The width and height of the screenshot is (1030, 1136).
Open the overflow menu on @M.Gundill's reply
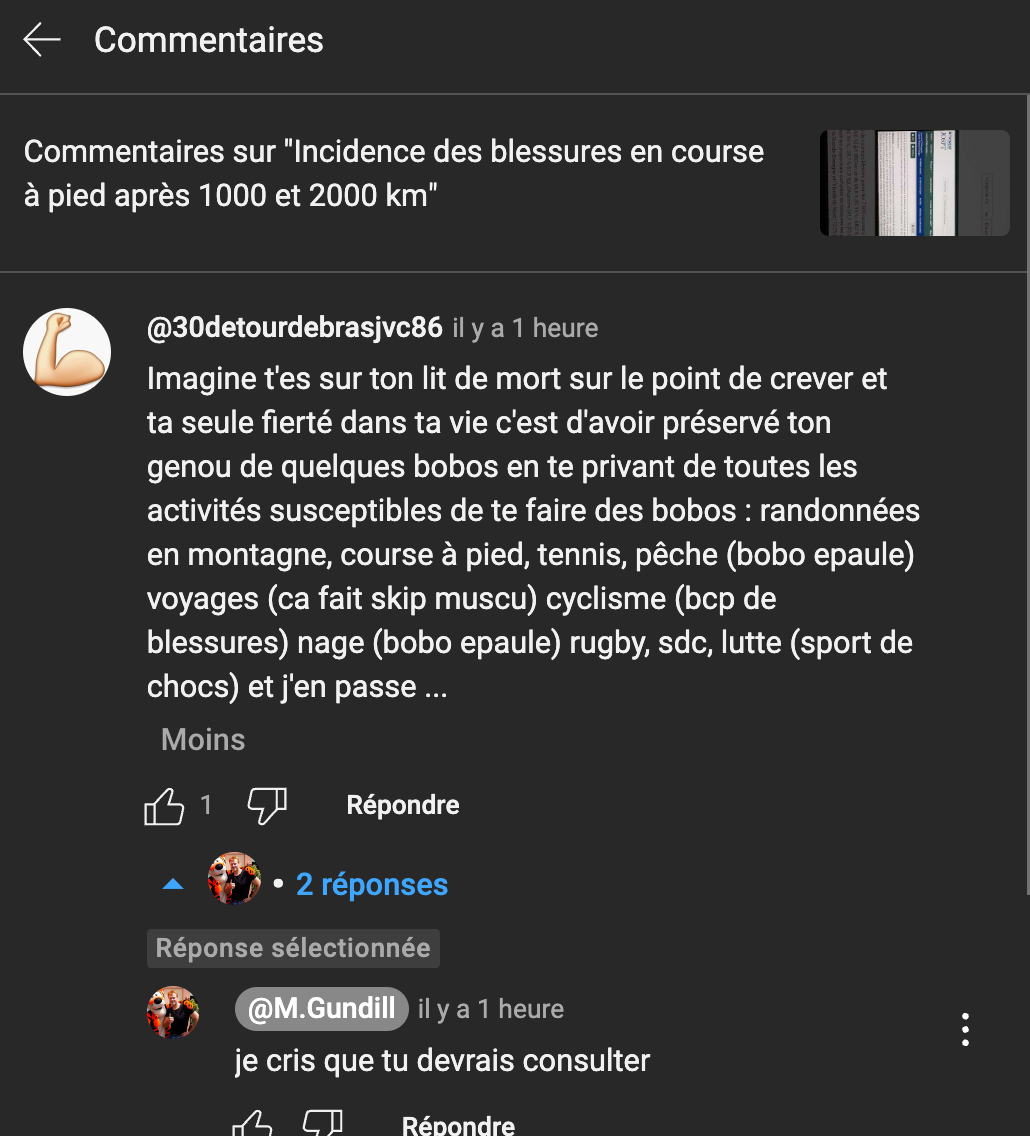coord(965,1029)
